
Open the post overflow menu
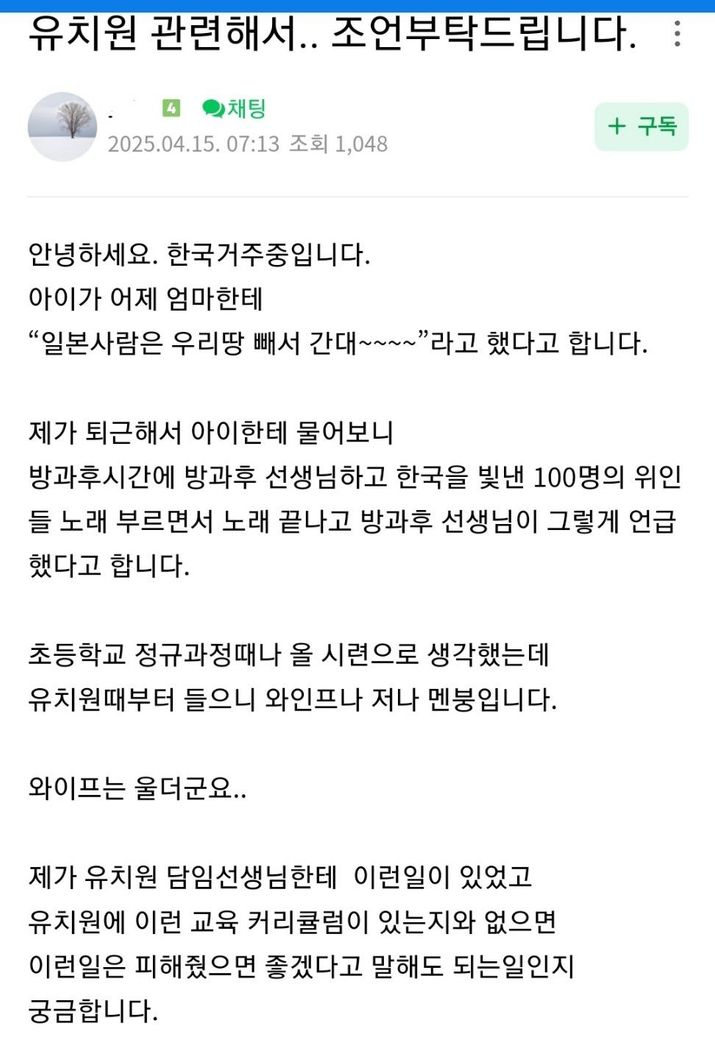[x=677, y=35]
